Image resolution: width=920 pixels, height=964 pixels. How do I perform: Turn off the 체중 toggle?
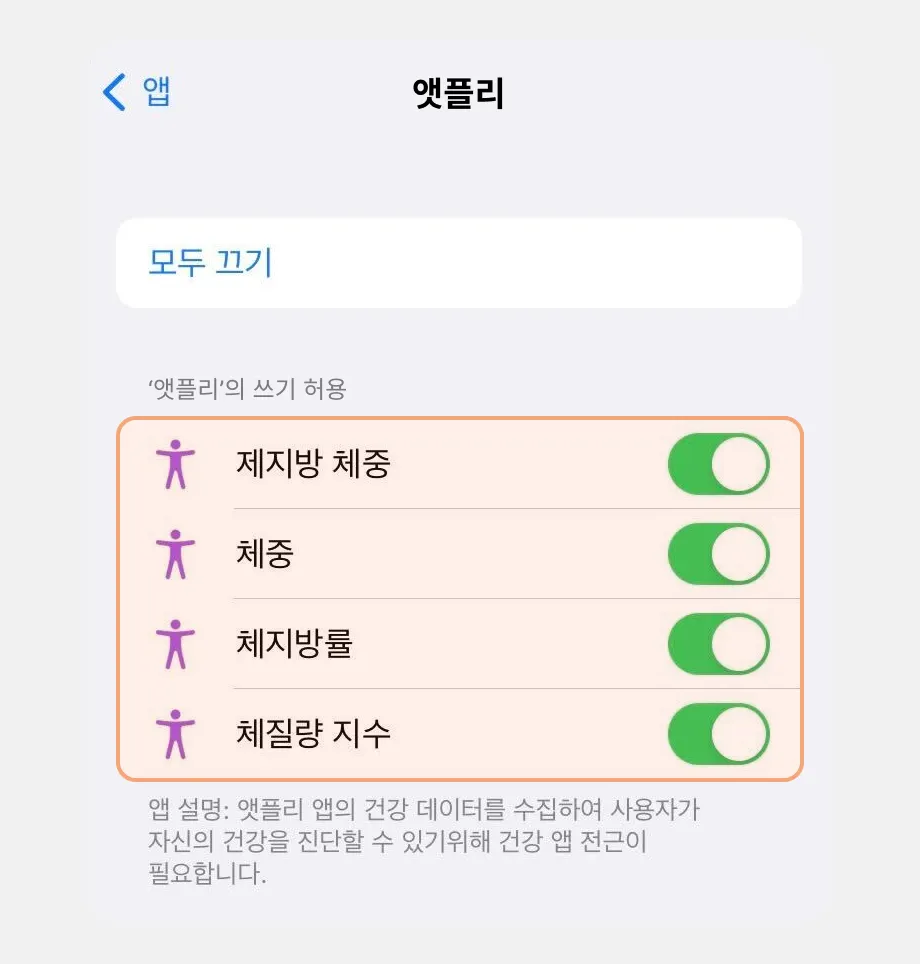pos(718,554)
